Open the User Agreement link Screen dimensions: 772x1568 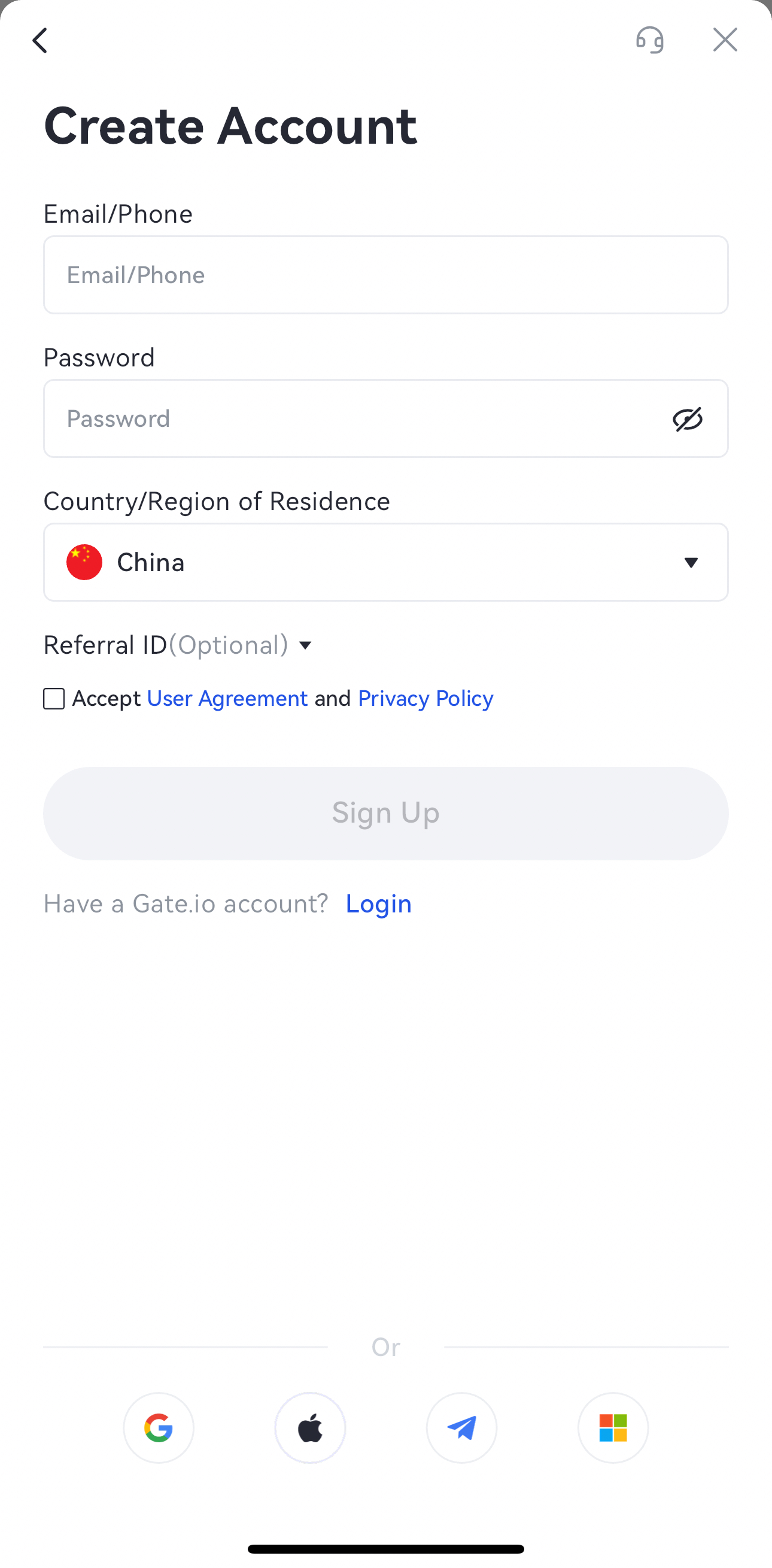(227, 699)
